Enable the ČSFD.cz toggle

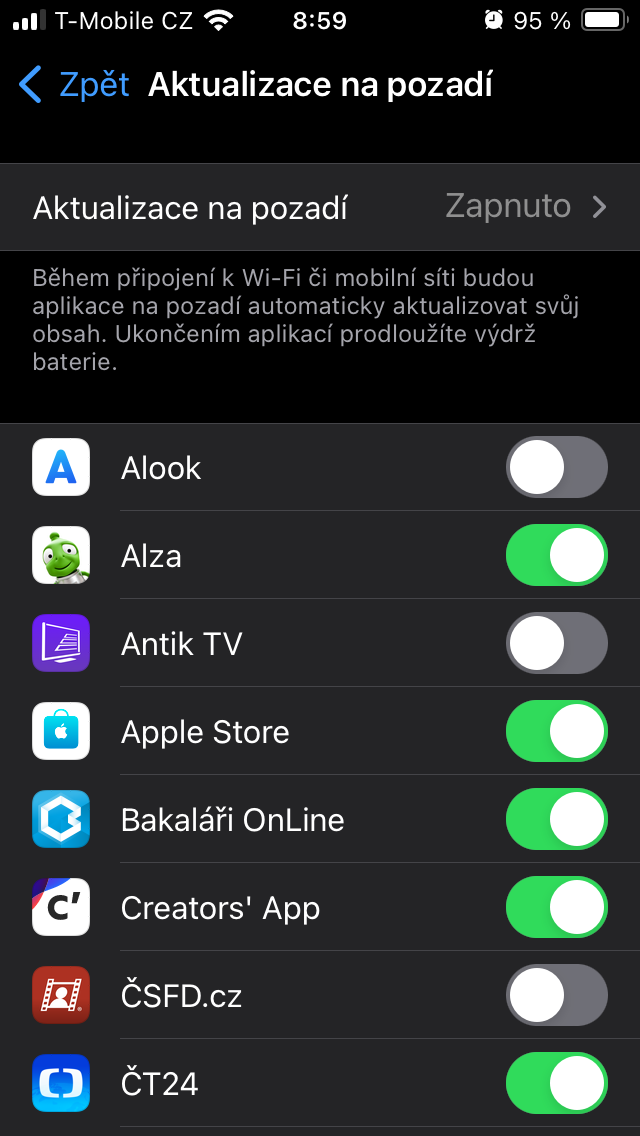pyautogui.click(x=556, y=995)
